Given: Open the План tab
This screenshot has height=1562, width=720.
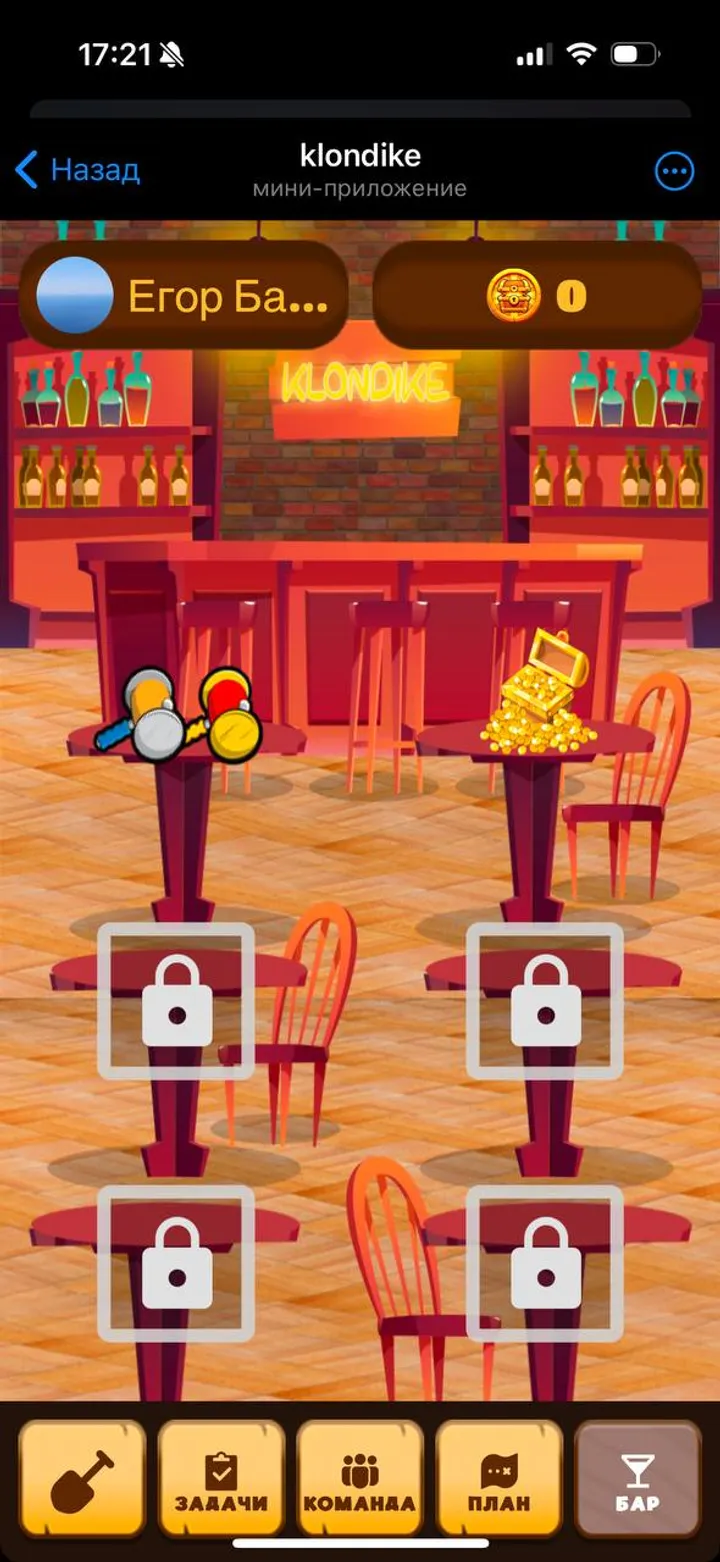Looking at the screenshot, I should click(498, 1479).
